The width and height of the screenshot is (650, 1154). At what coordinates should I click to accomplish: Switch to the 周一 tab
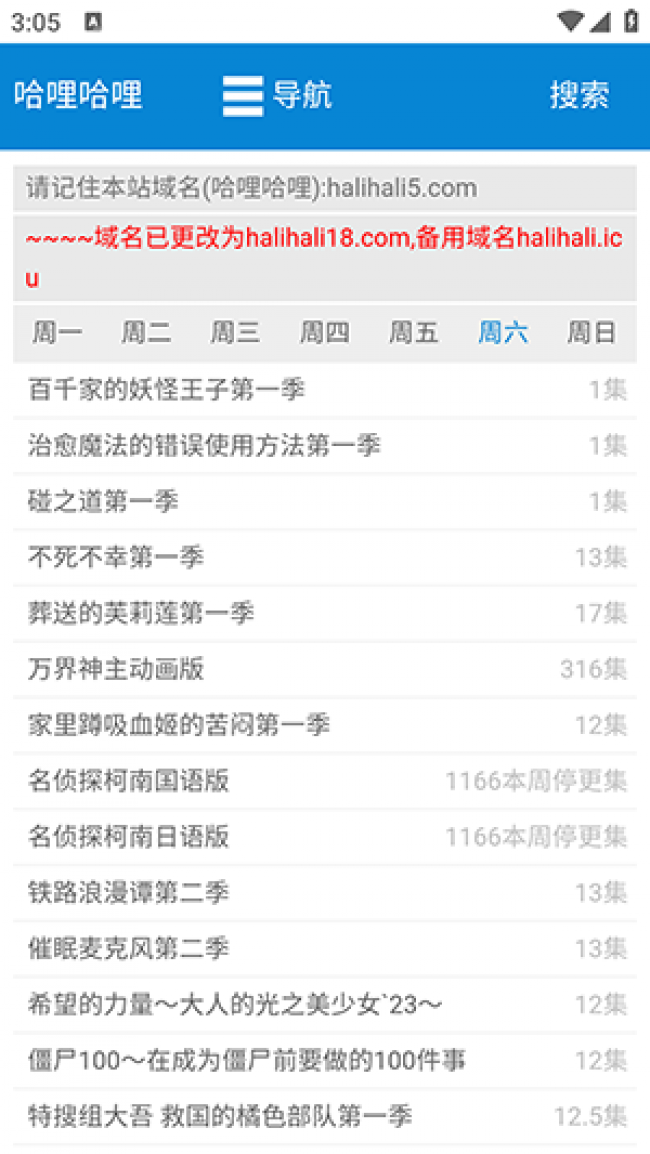pyautogui.click(x=57, y=333)
